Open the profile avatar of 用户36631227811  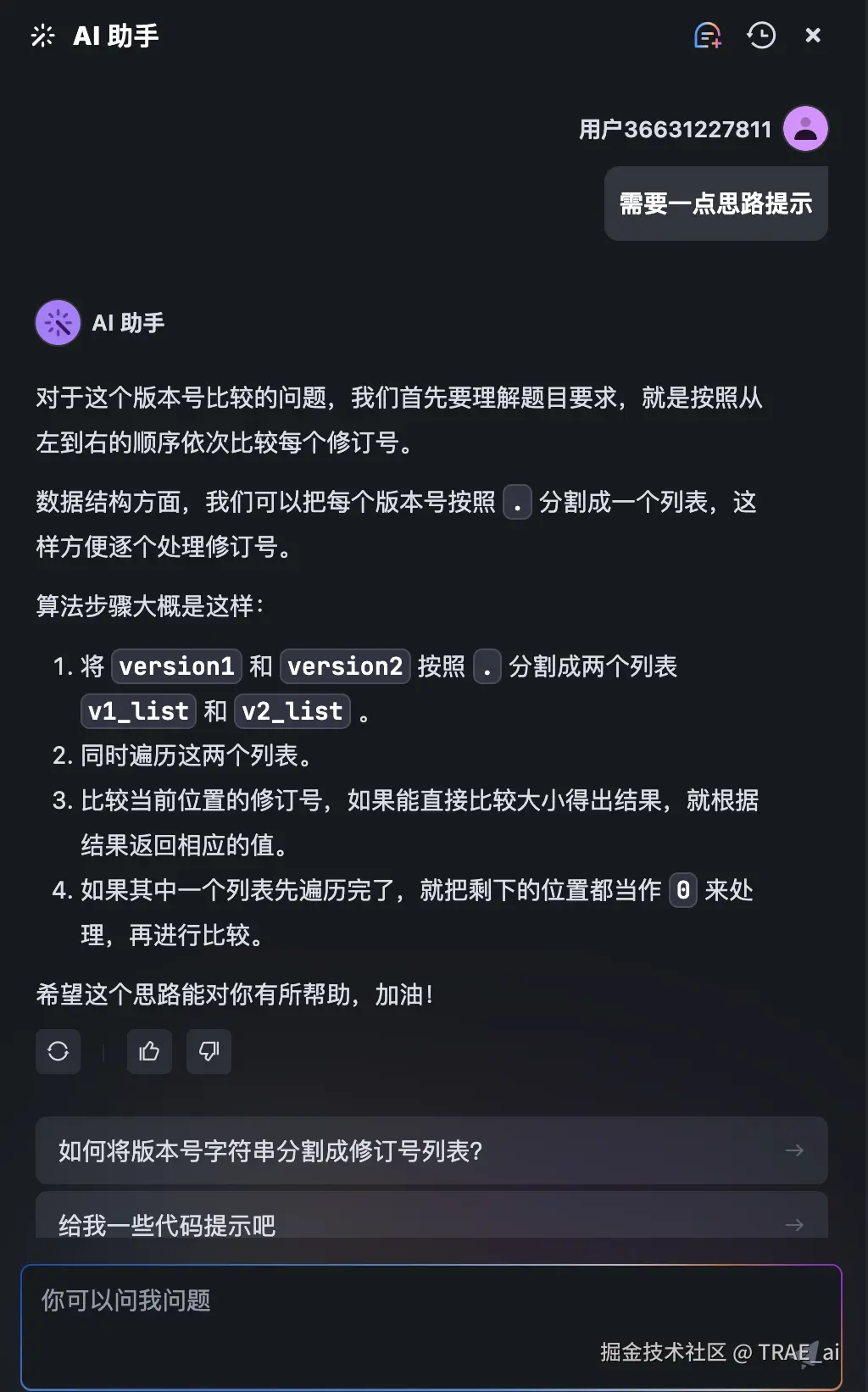805,129
